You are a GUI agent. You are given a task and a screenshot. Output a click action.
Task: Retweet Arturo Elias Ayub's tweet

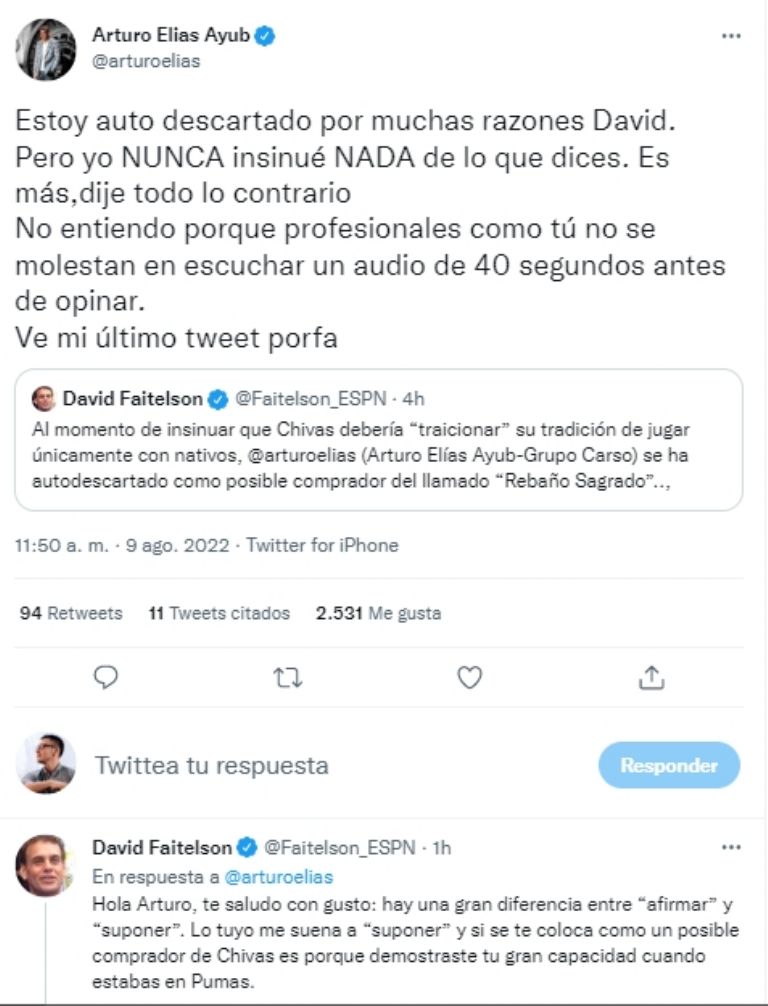[x=288, y=679]
